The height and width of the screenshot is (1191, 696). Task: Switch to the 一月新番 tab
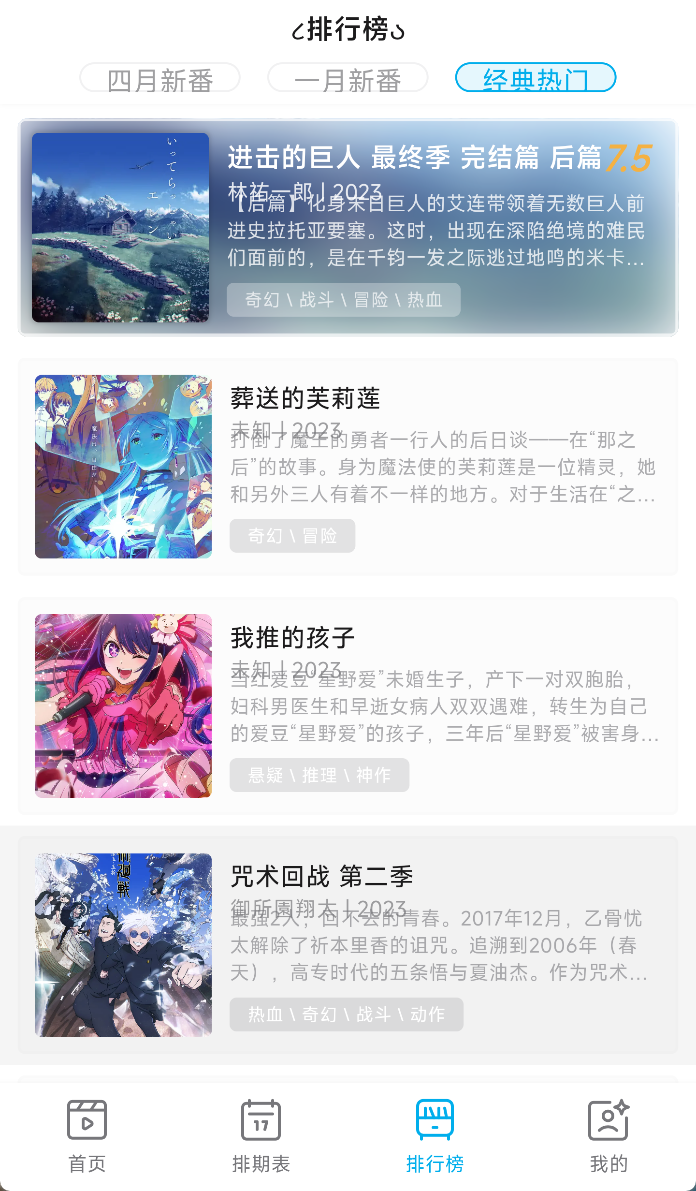point(347,79)
